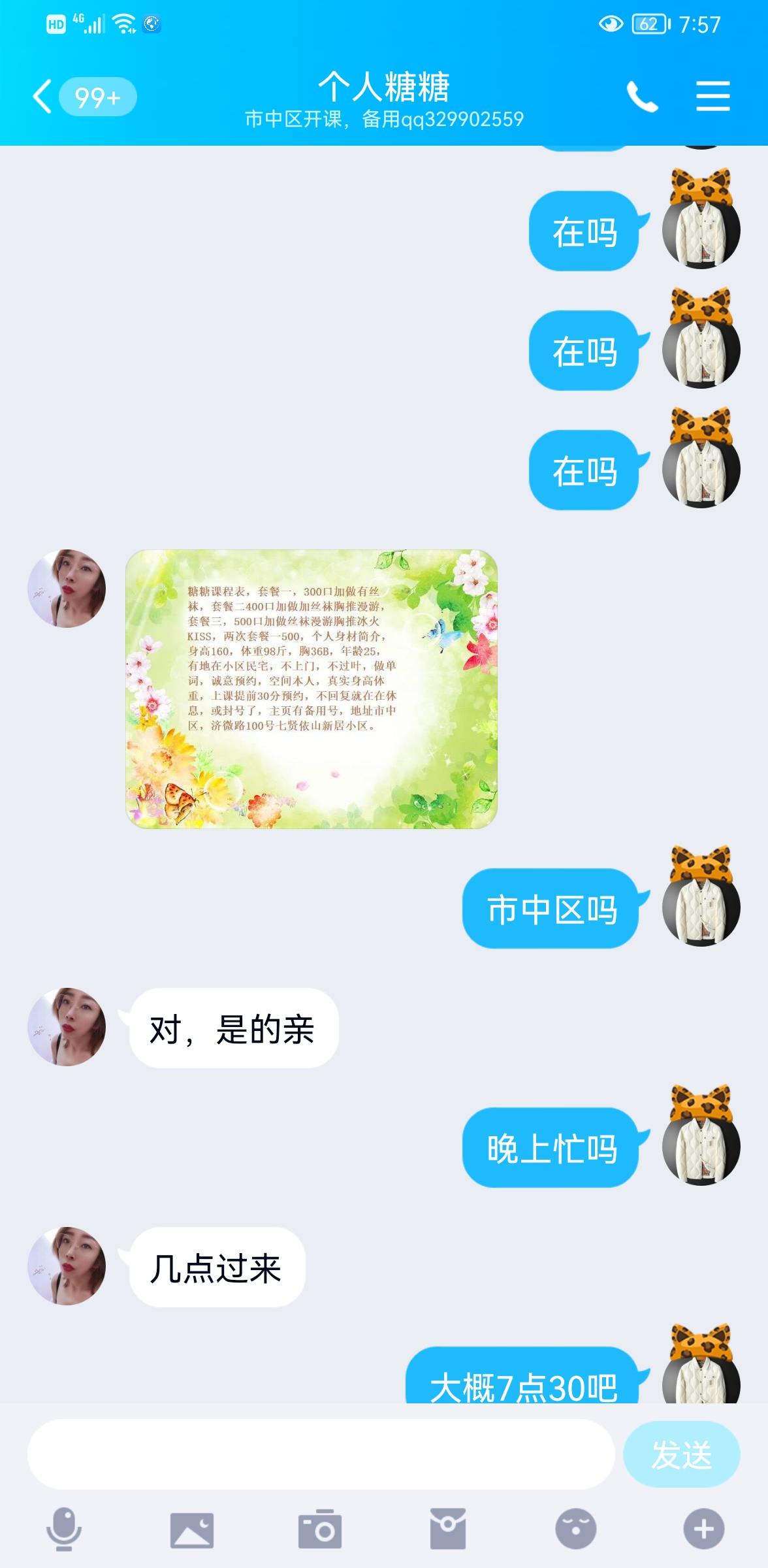The image size is (768, 1568).
Task: Send a red packet
Action: point(448,1529)
